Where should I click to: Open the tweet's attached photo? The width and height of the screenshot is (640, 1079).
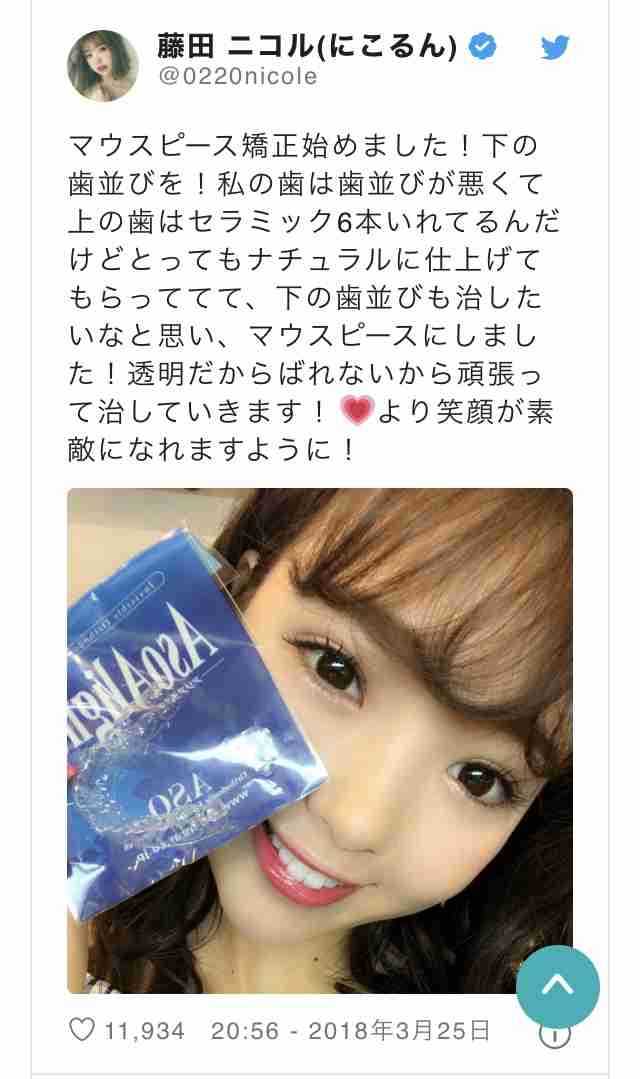coord(320,741)
